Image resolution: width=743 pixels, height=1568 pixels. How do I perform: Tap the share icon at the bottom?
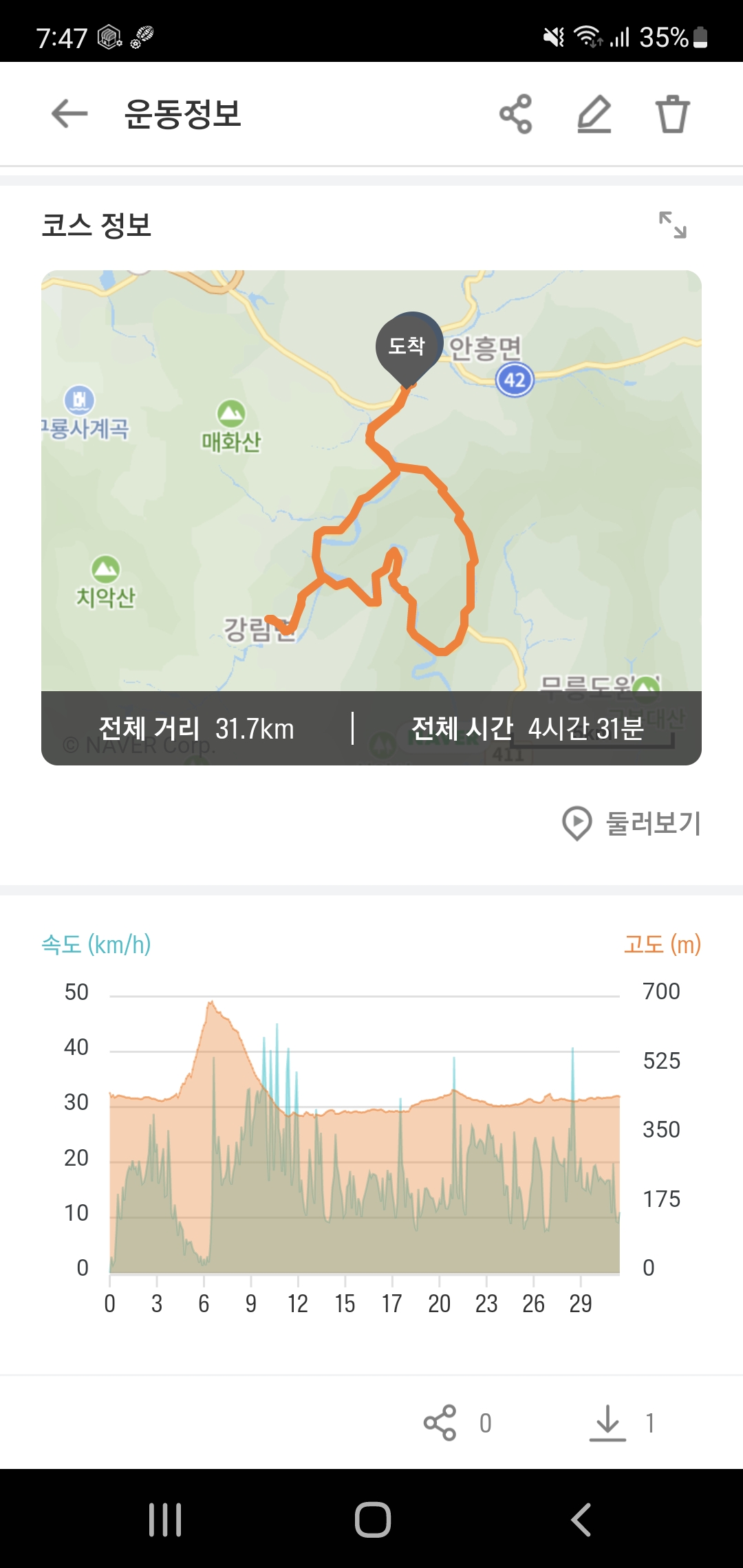coord(440,1422)
